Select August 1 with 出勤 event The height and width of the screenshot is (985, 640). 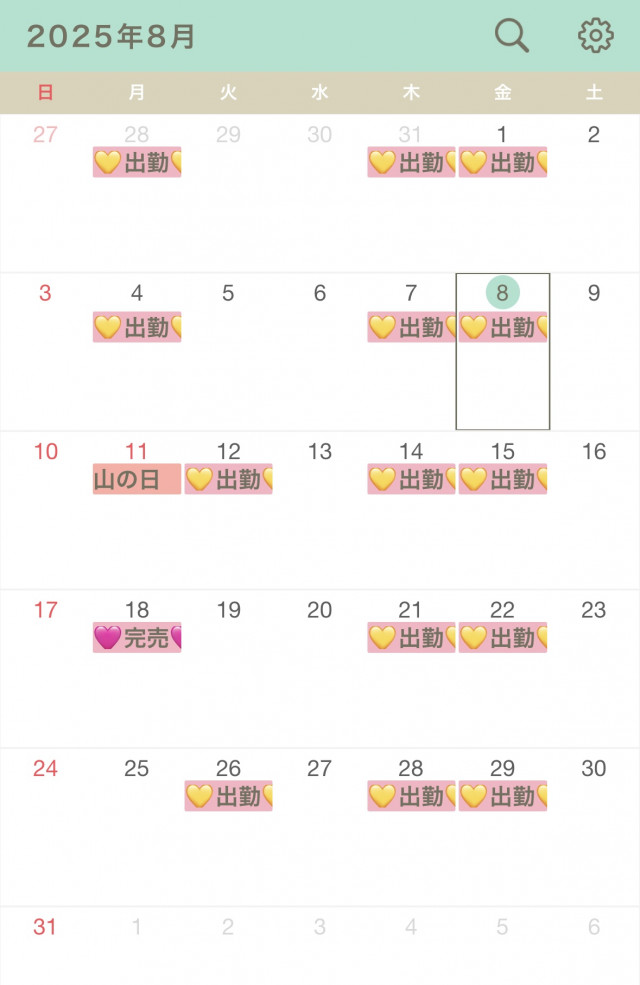coord(503,162)
